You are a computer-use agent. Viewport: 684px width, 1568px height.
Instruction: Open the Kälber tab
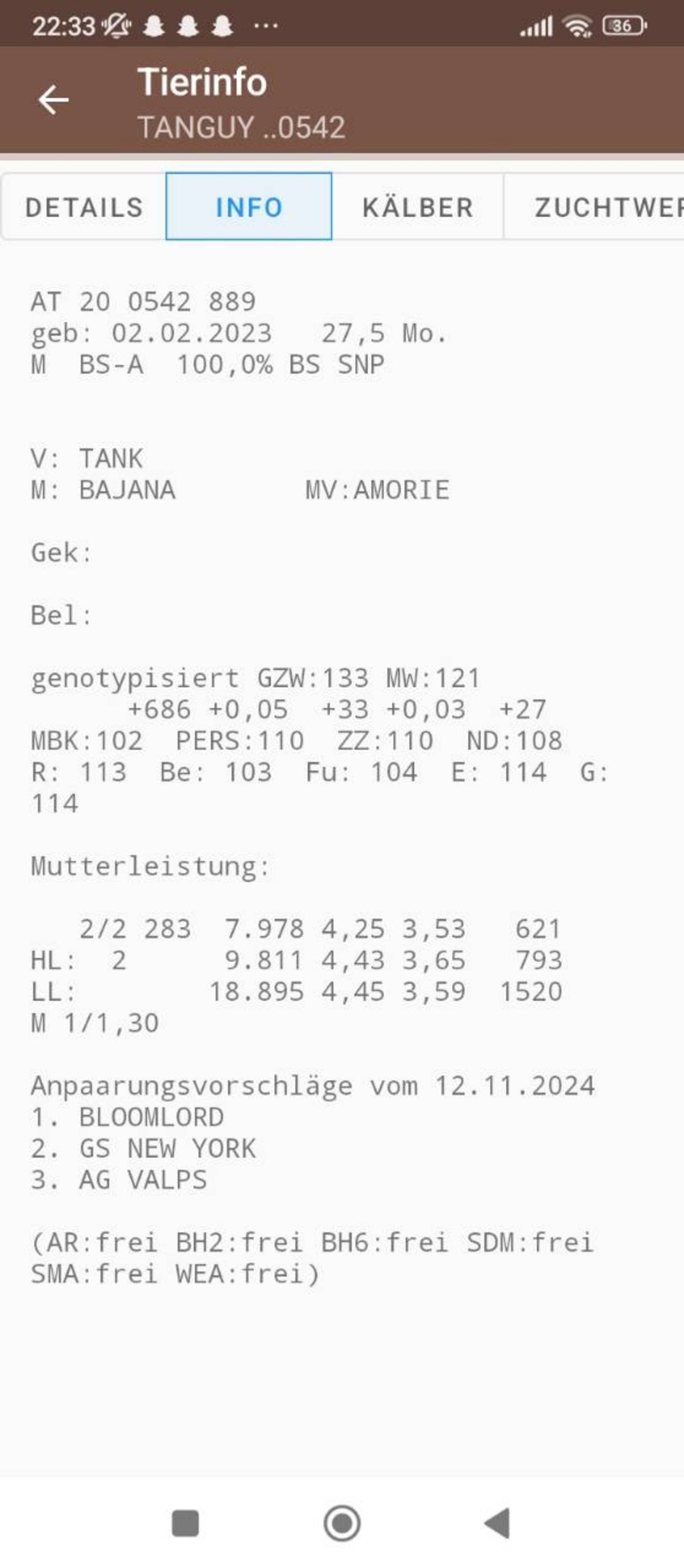(418, 207)
